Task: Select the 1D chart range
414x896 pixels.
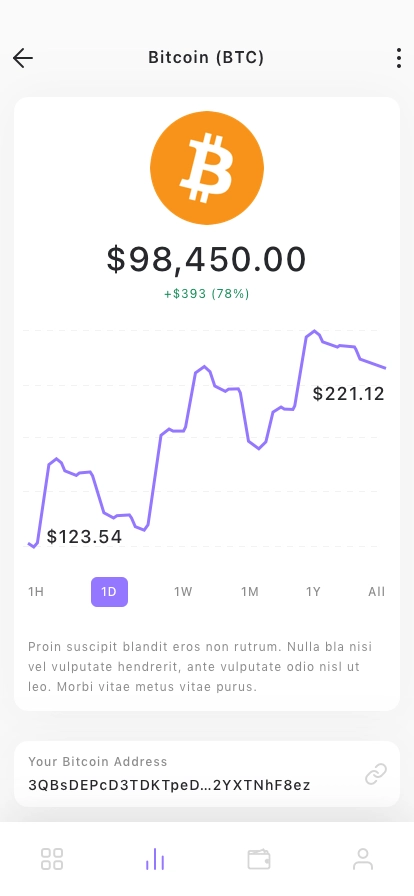Action: [109, 592]
